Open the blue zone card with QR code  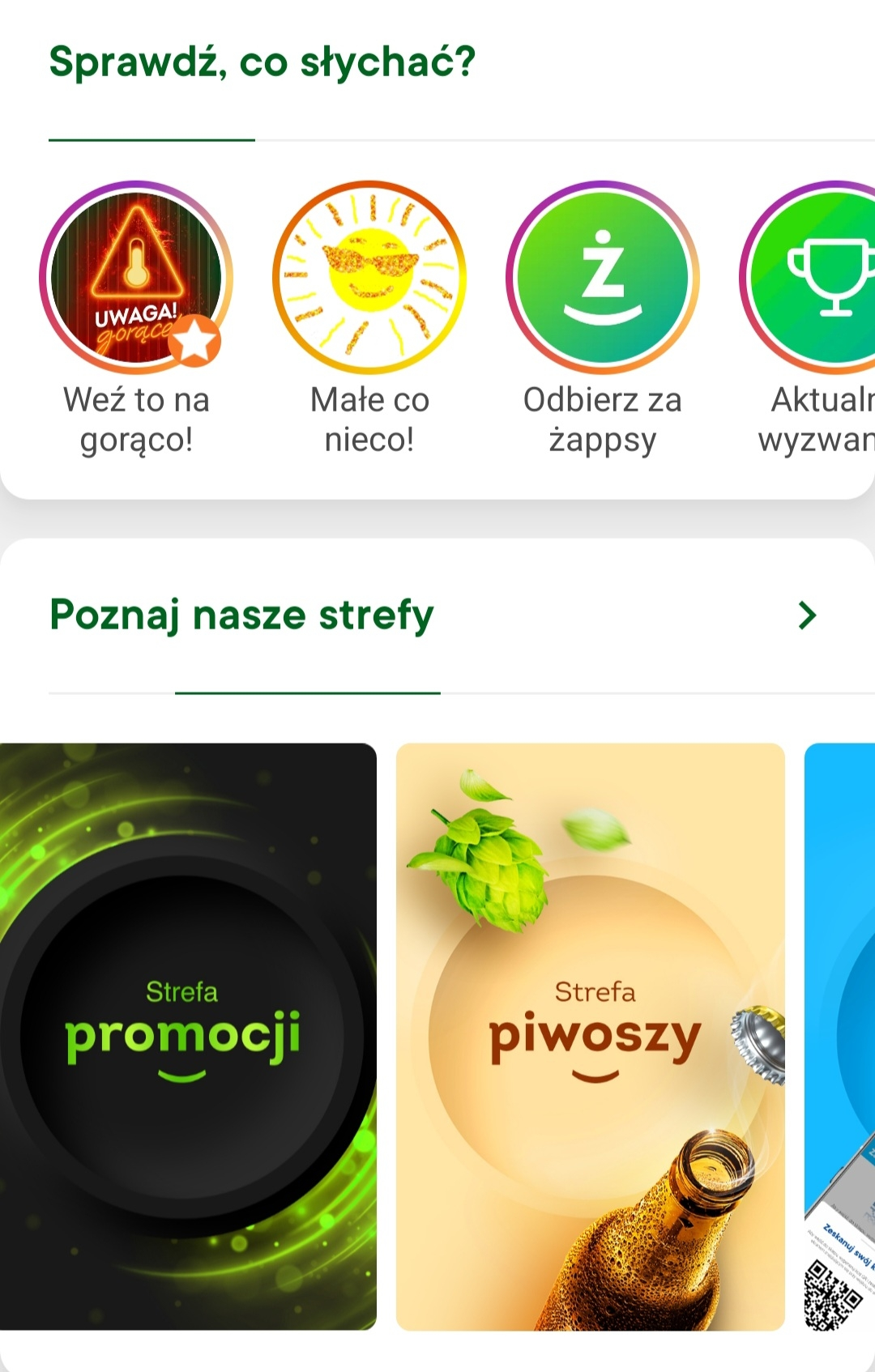click(x=841, y=1037)
